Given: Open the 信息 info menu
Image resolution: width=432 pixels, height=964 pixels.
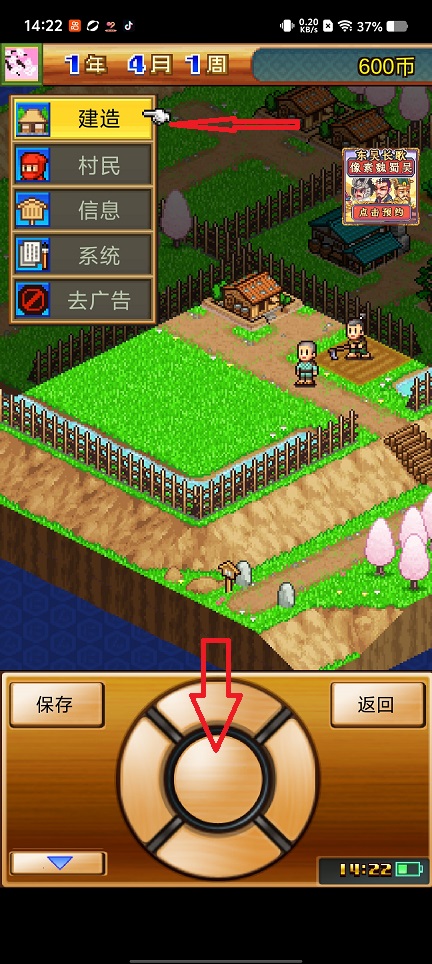Looking at the screenshot, I should click(83, 210).
